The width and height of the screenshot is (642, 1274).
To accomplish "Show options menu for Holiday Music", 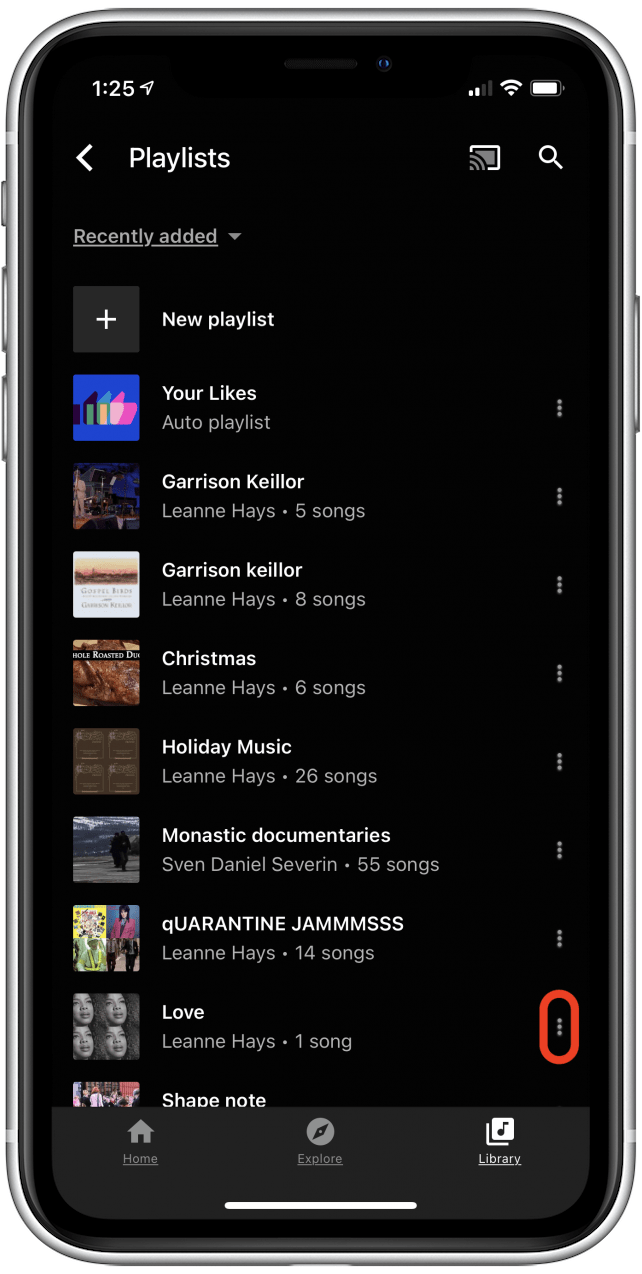I will tap(560, 762).
